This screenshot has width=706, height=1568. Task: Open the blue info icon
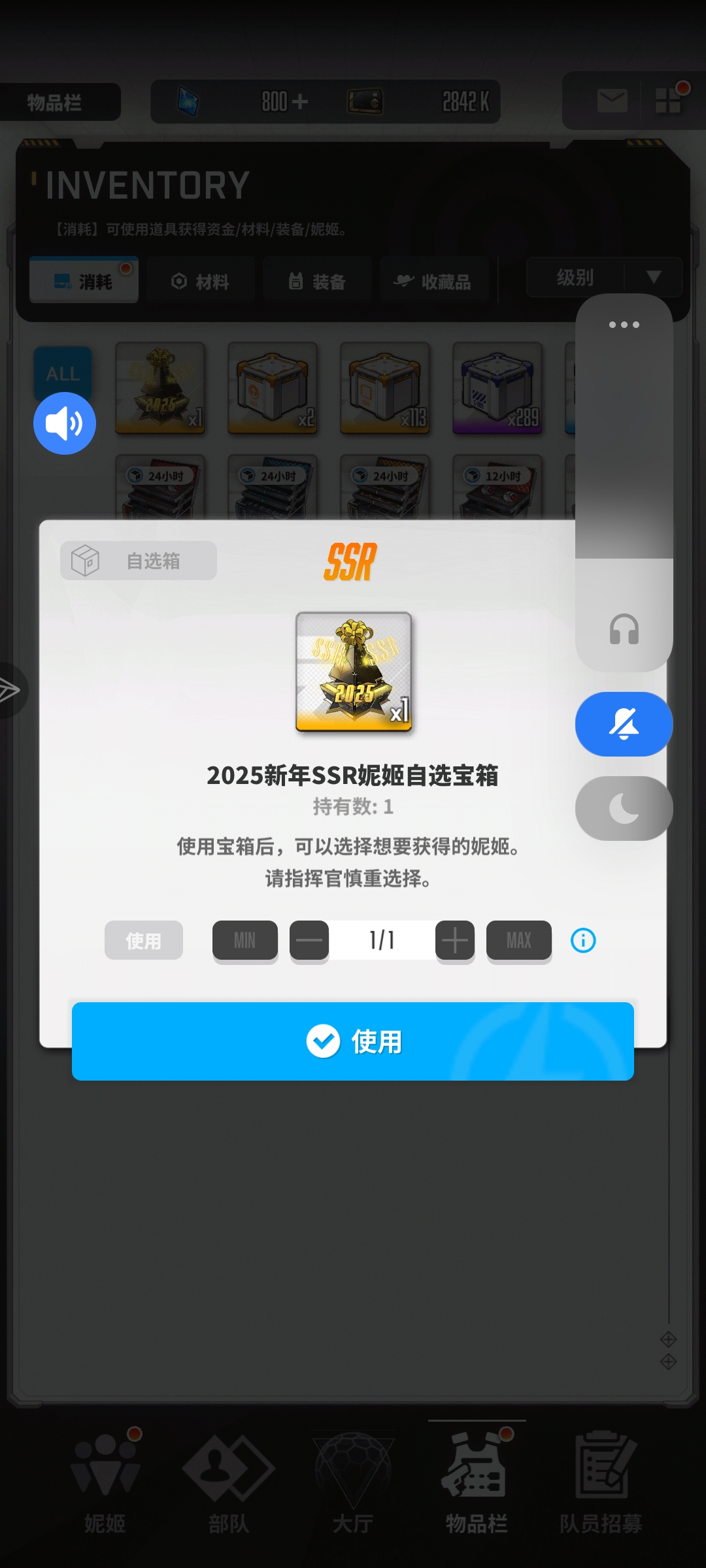pyautogui.click(x=583, y=941)
